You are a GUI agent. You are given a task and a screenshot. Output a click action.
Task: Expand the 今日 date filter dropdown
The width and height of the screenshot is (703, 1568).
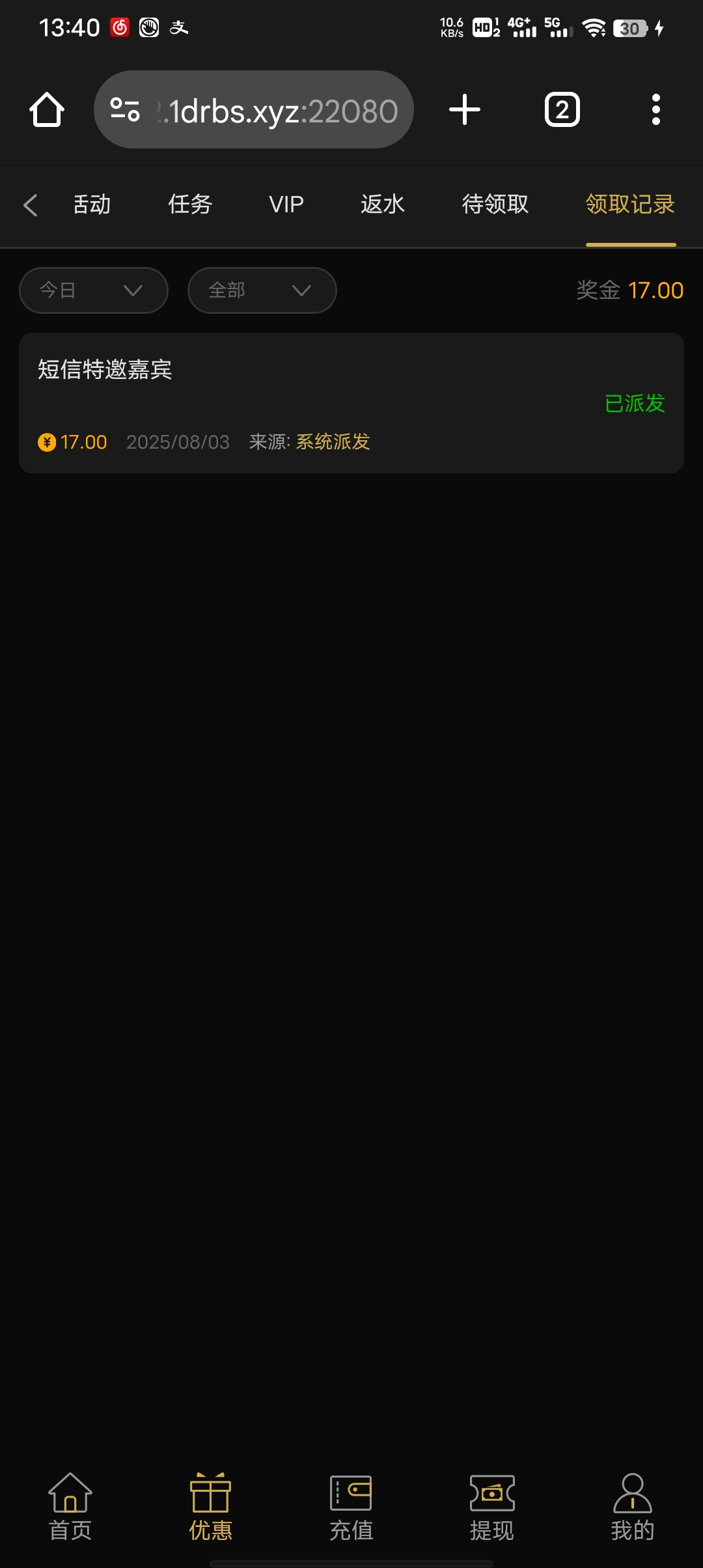94,290
